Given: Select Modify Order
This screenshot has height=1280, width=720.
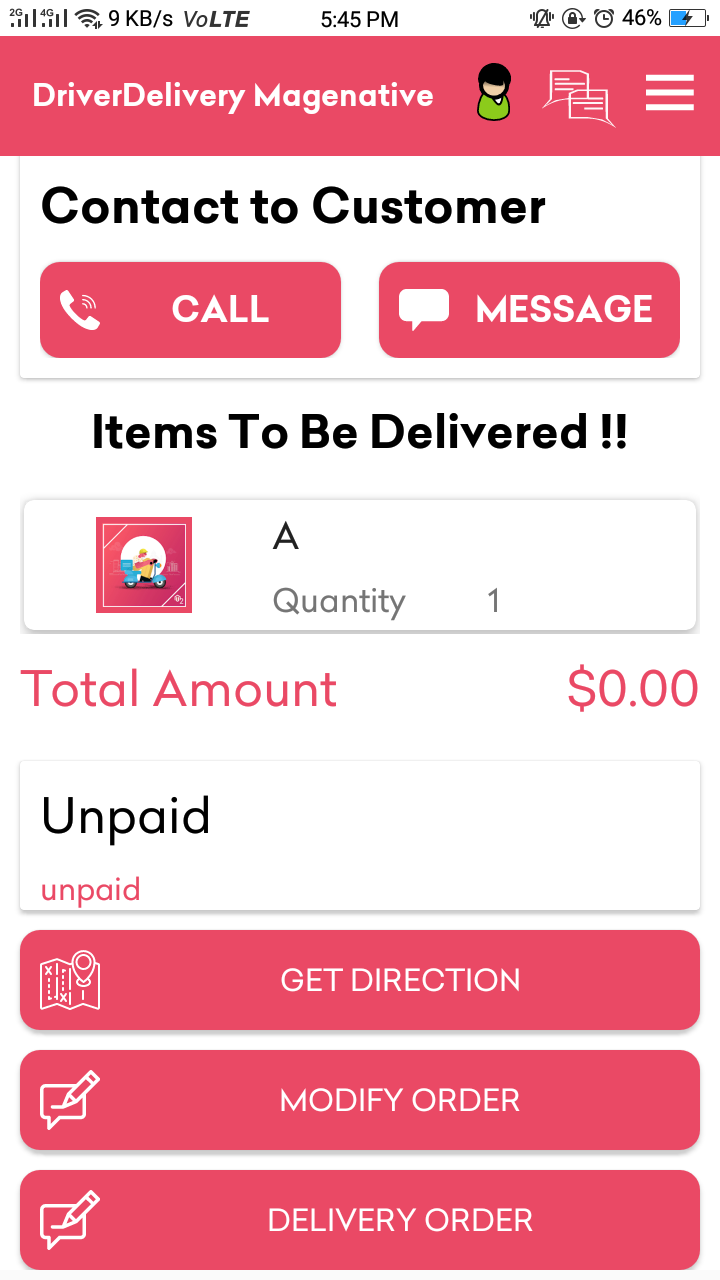Looking at the screenshot, I should [x=360, y=1100].
